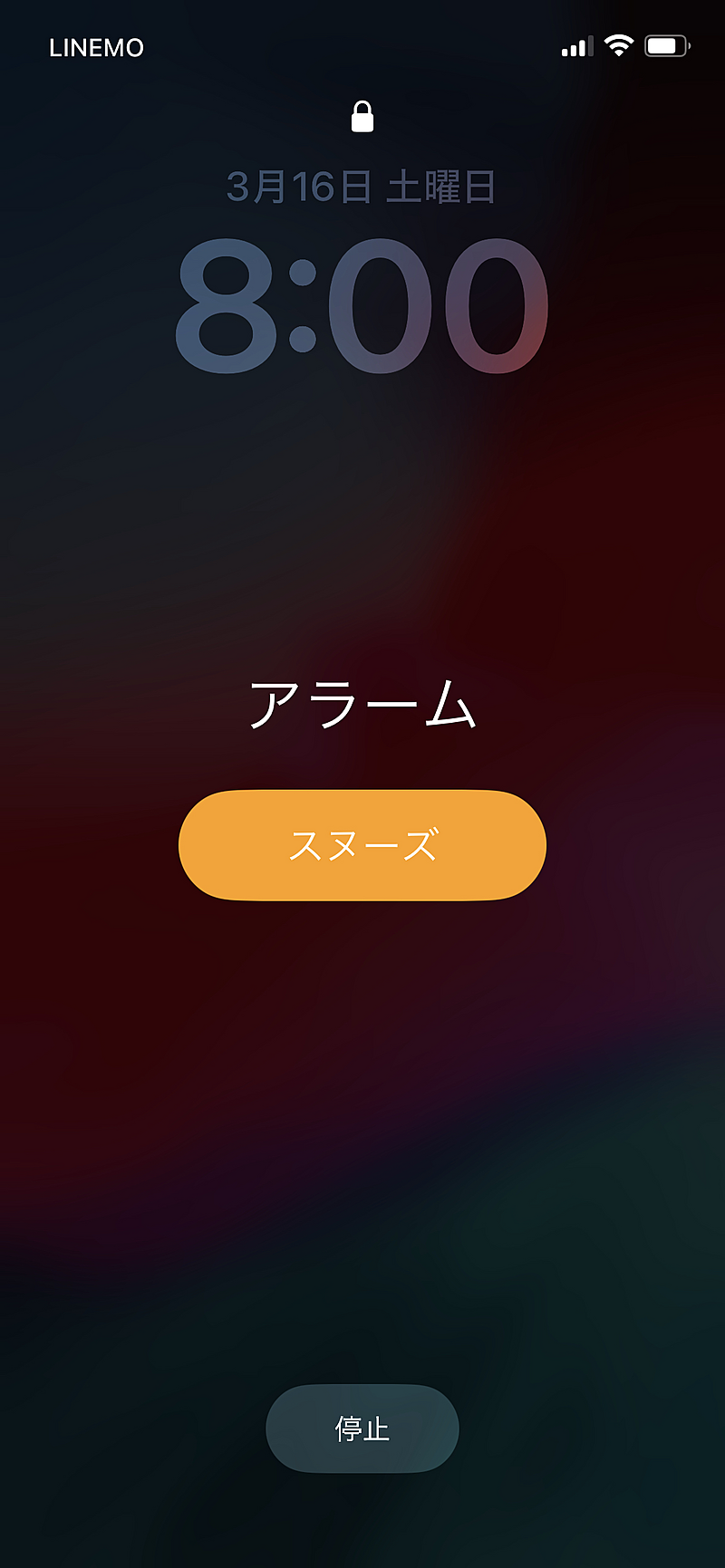Stop the alarm with 停止 button

click(x=362, y=1429)
